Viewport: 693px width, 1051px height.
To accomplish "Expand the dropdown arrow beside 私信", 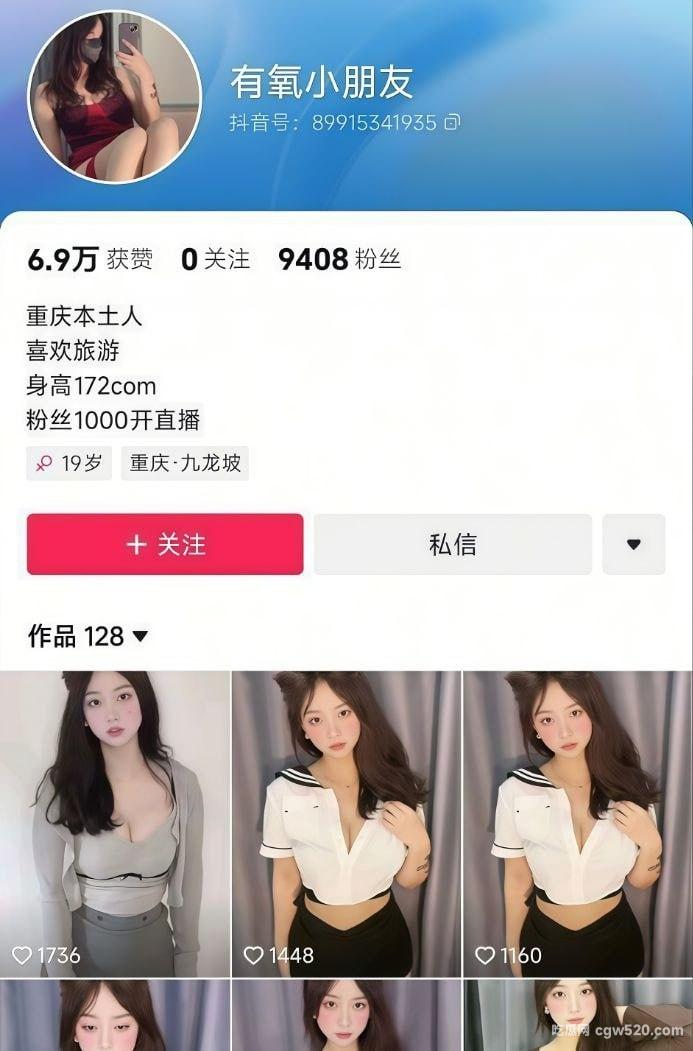I will (633, 544).
